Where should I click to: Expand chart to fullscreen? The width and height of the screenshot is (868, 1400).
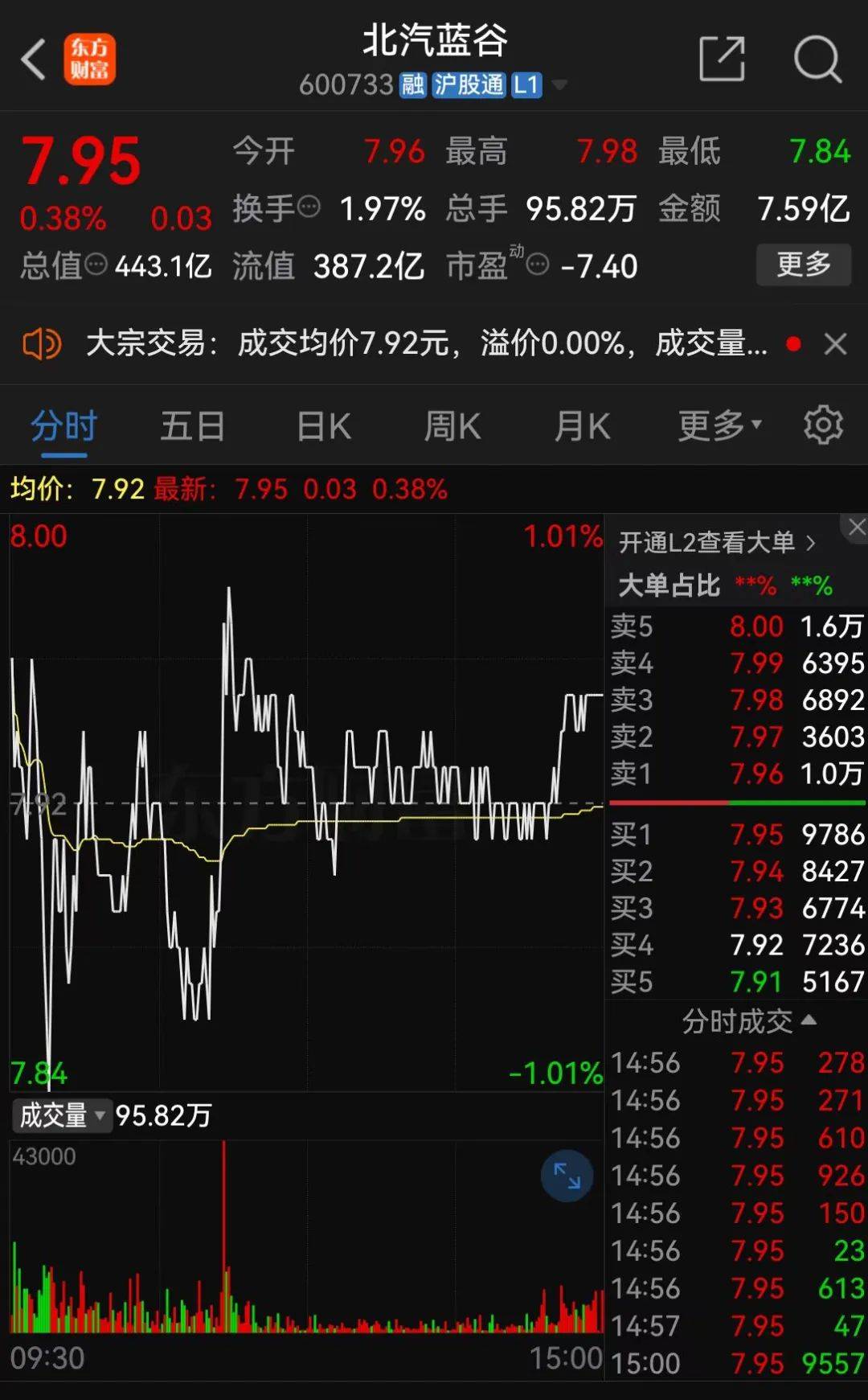click(567, 1176)
